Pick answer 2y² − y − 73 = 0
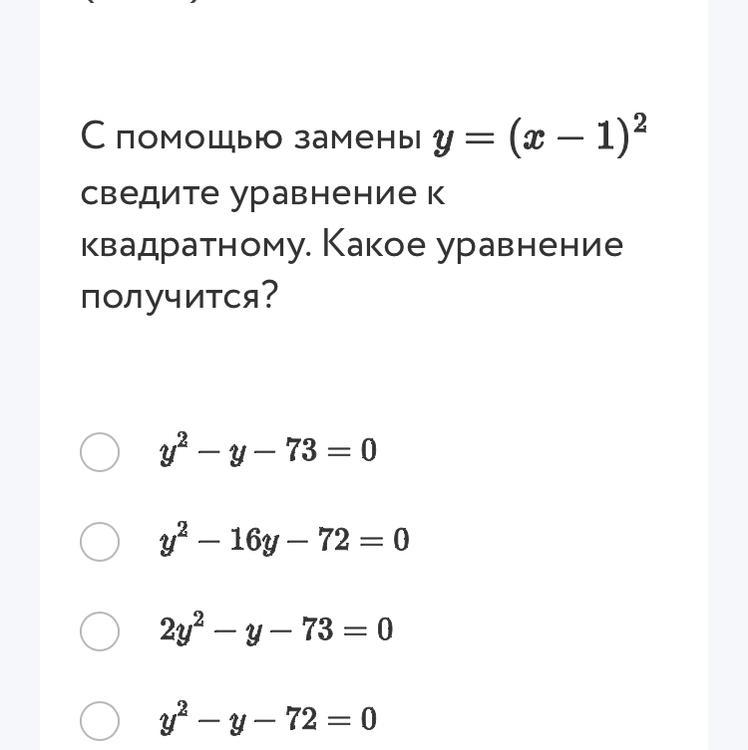The image size is (748, 750). click(100, 631)
